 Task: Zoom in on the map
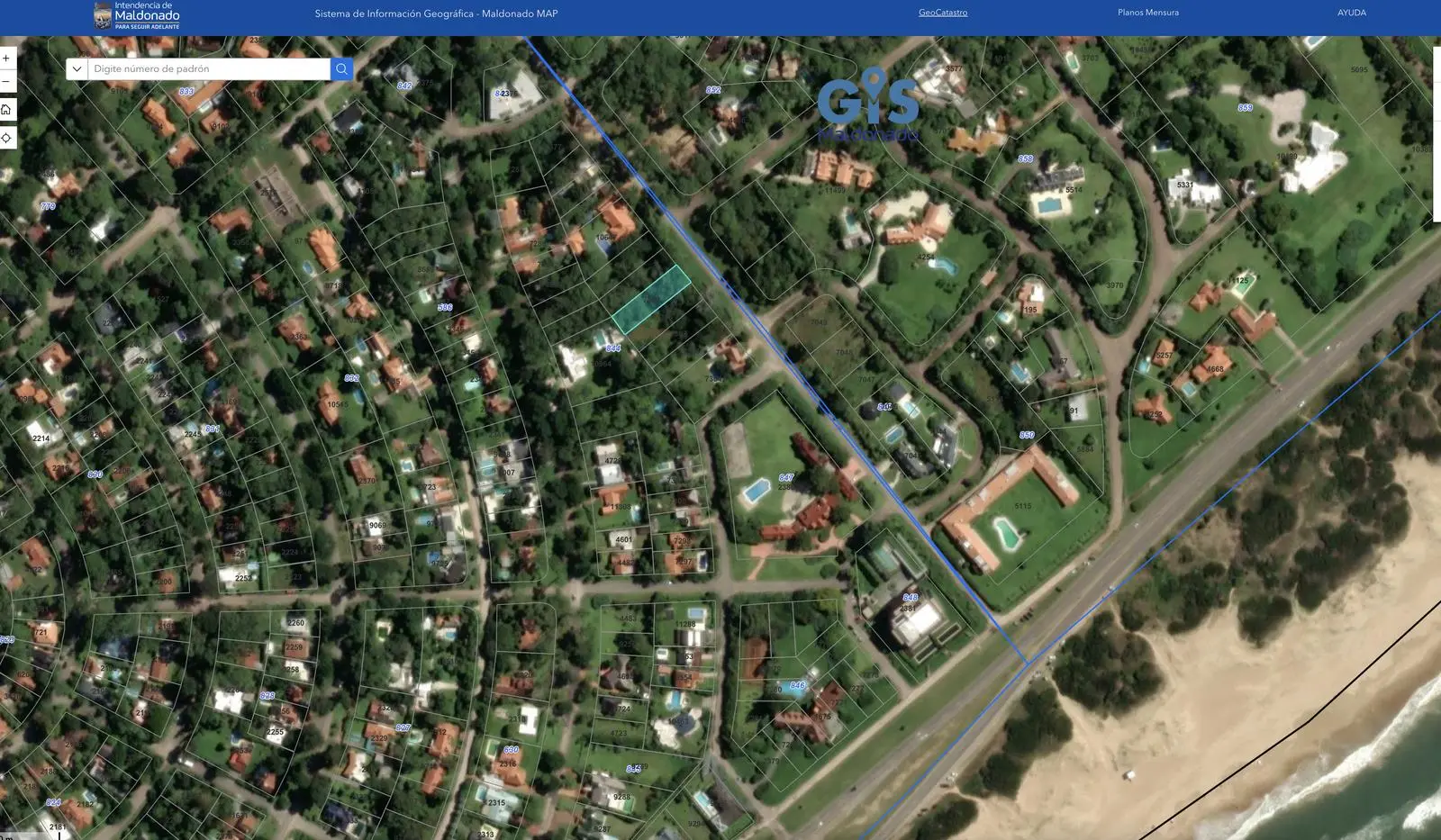(6, 59)
